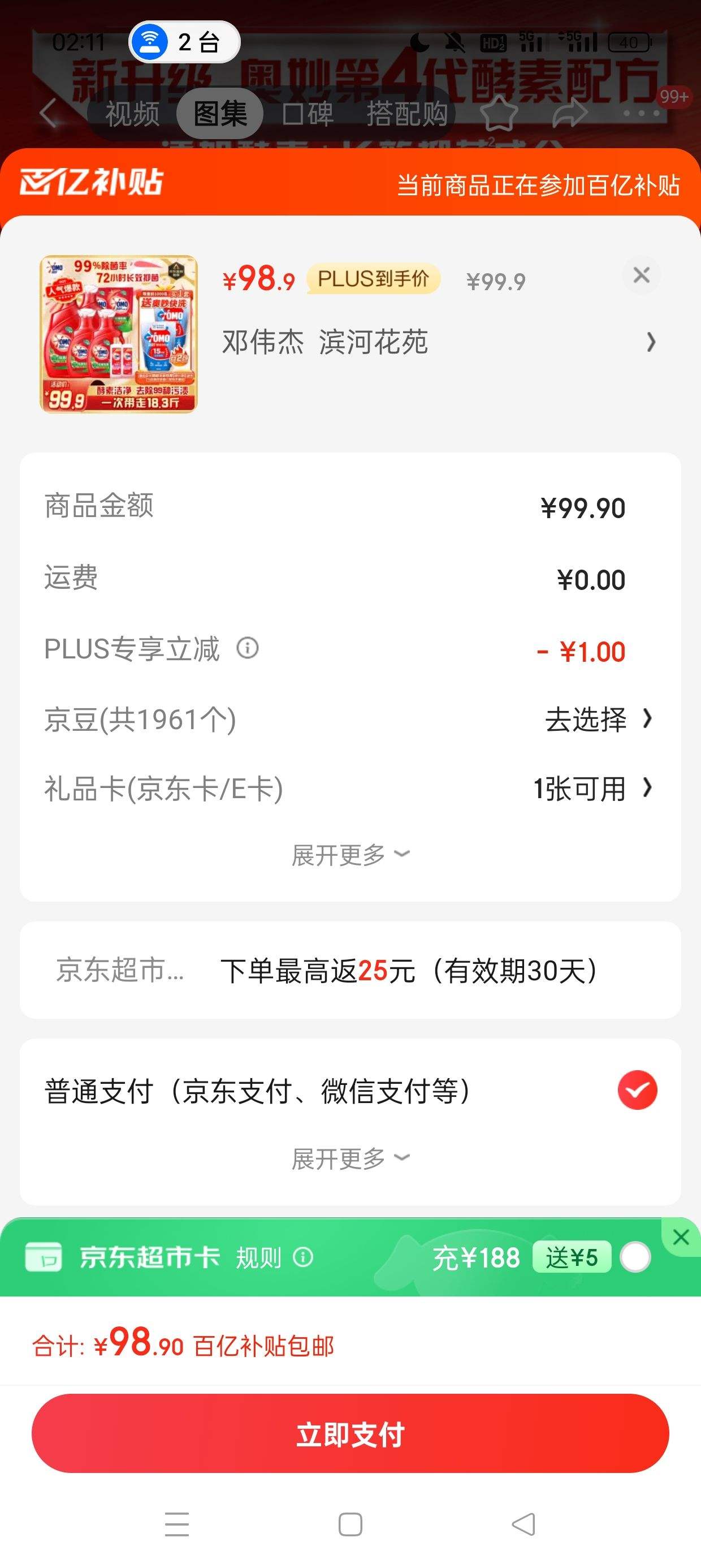Close the order panel with the X icon
Viewport: 701px width, 1568px height.
642,275
